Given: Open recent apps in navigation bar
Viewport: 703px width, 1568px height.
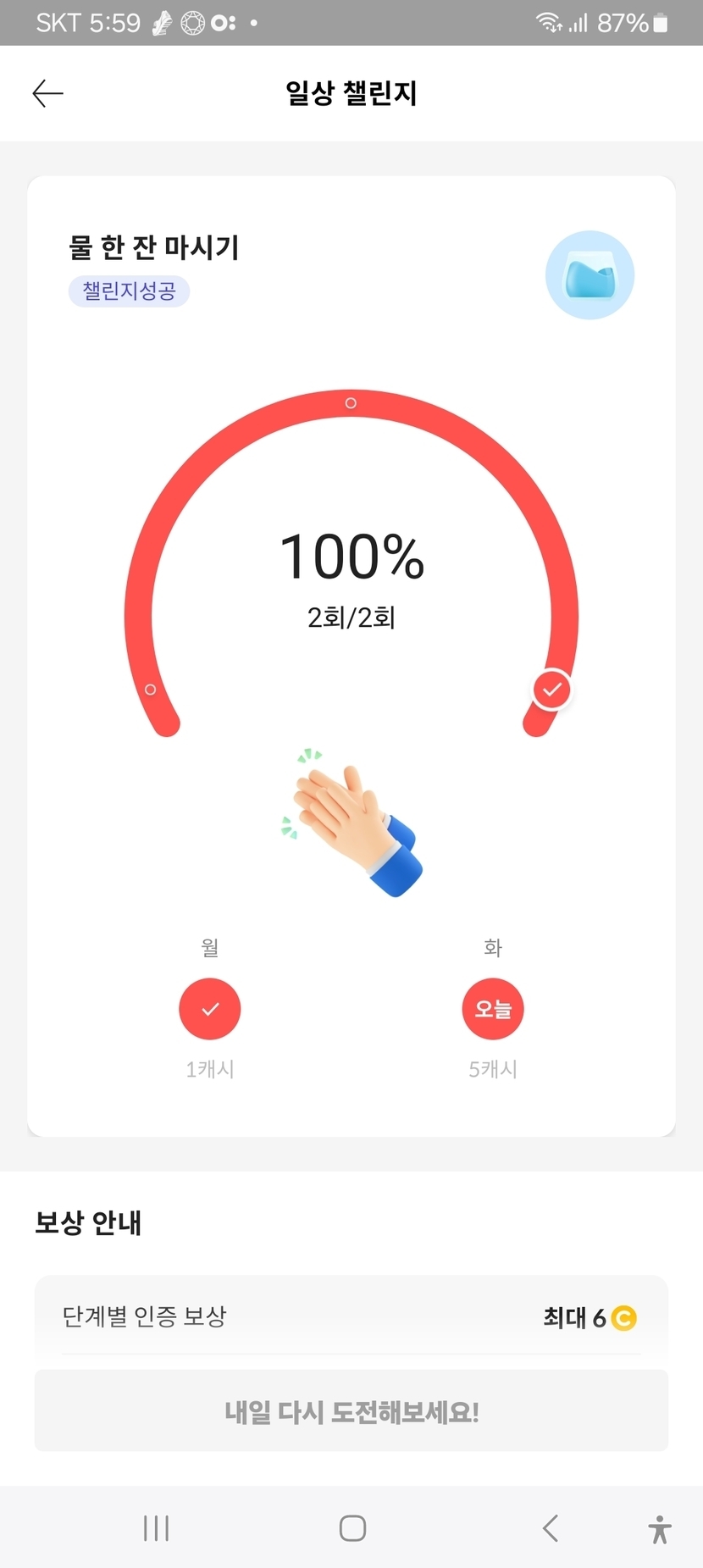Looking at the screenshot, I should pyautogui.click(x=157, y=1528).
